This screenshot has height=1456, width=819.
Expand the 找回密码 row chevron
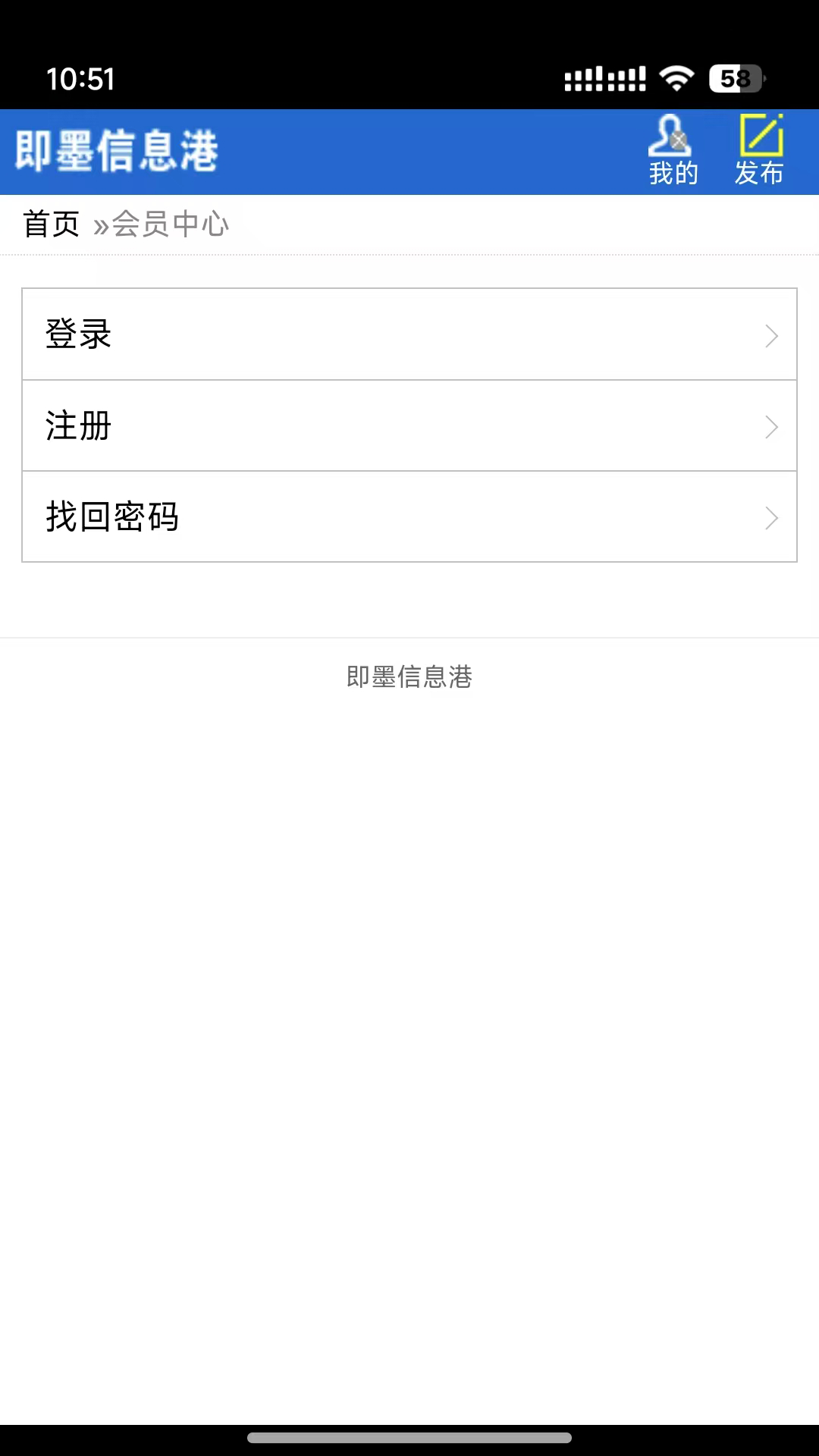pyautogui.click(x=771, y=519)
